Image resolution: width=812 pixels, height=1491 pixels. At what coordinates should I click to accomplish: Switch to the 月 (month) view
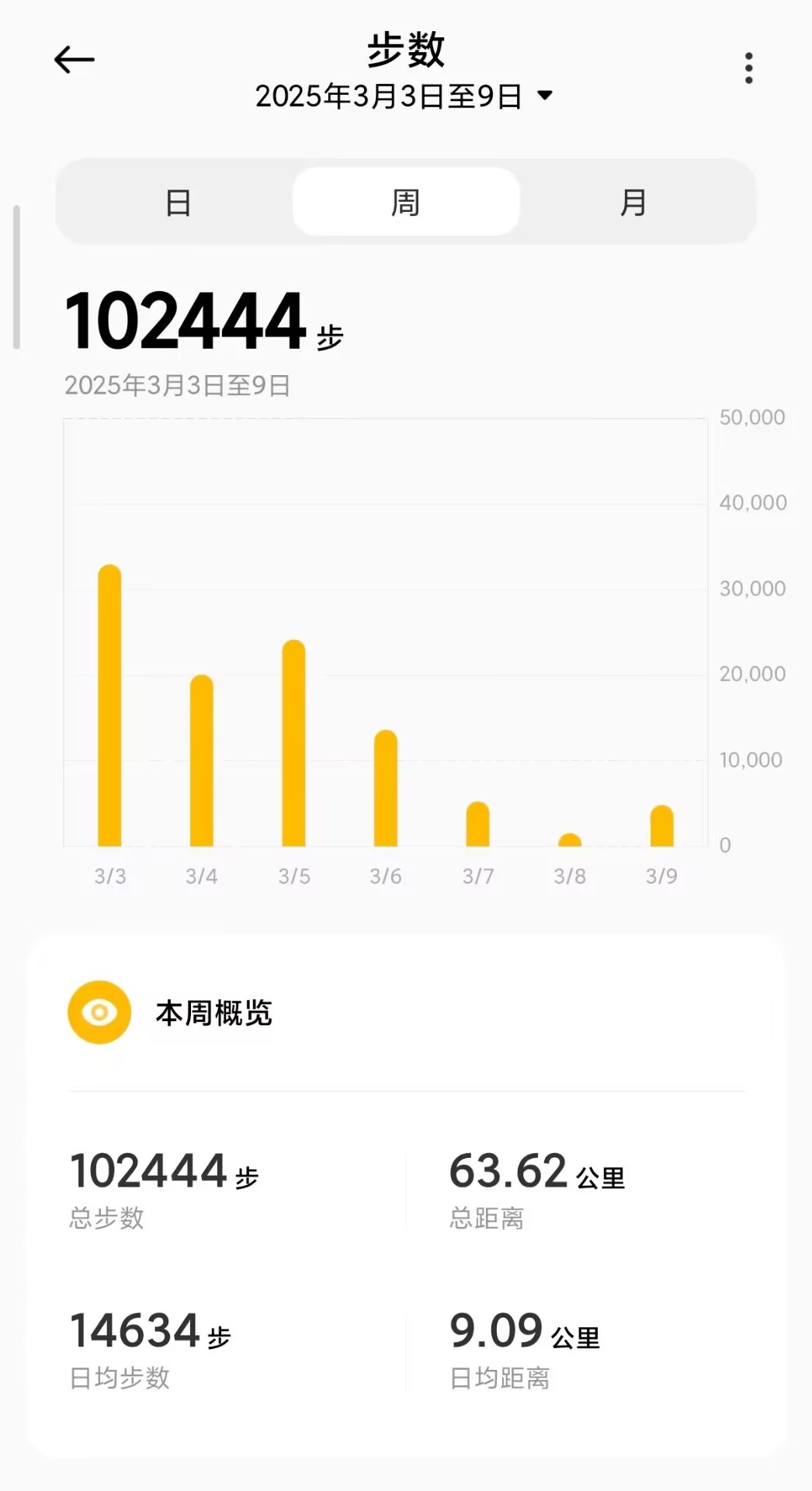633,203
